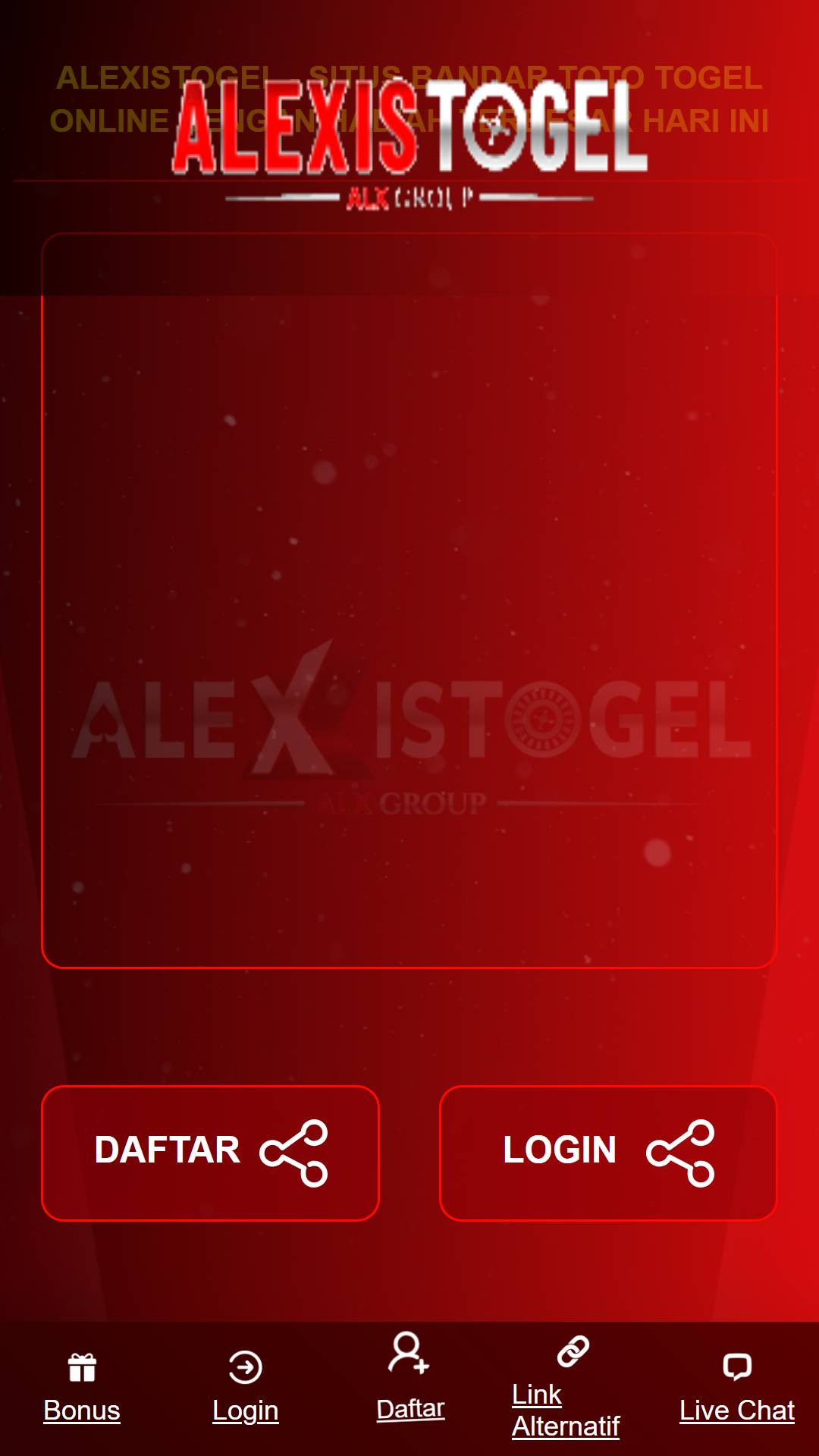
Task: Open Link Alternatif
Action: coord(566,1388)
